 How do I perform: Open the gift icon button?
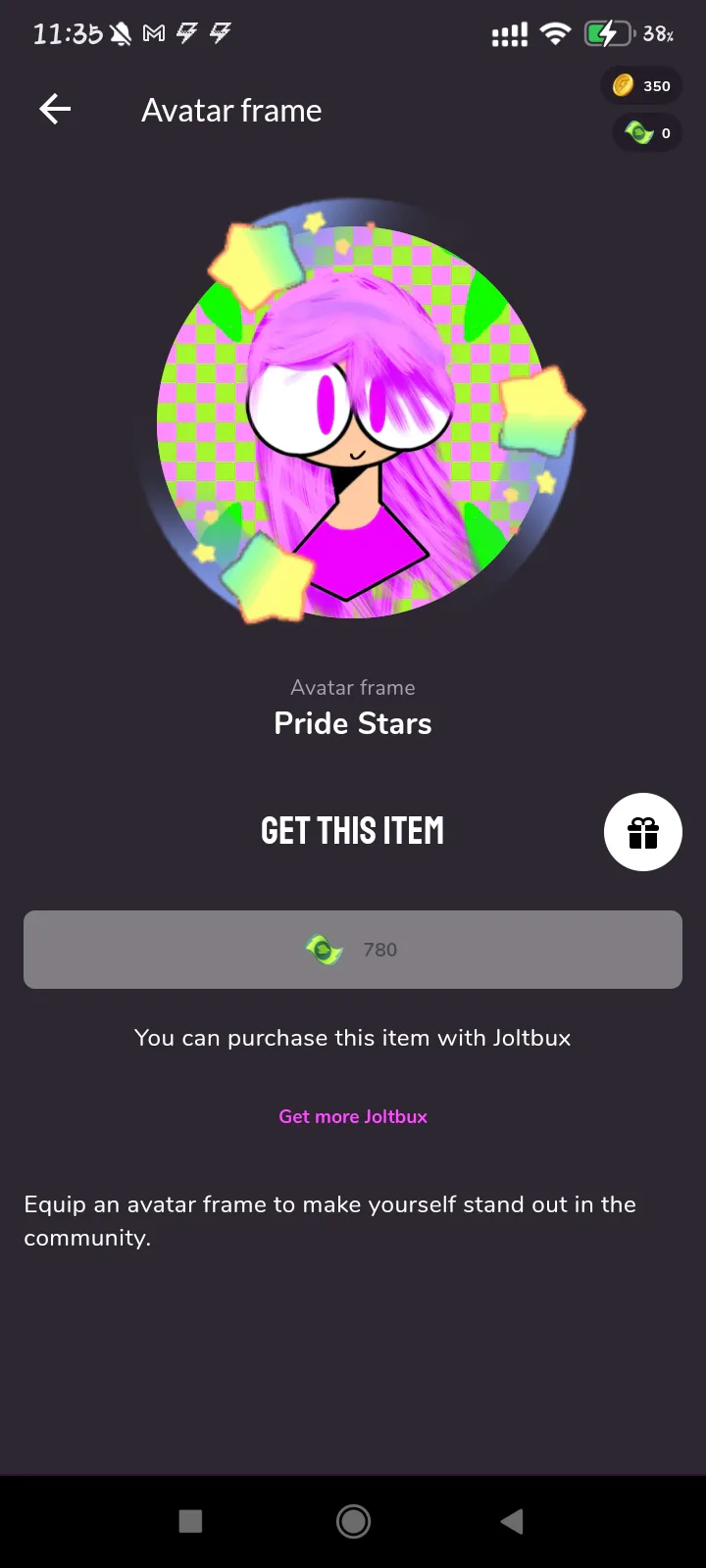[x=642, y=832]
